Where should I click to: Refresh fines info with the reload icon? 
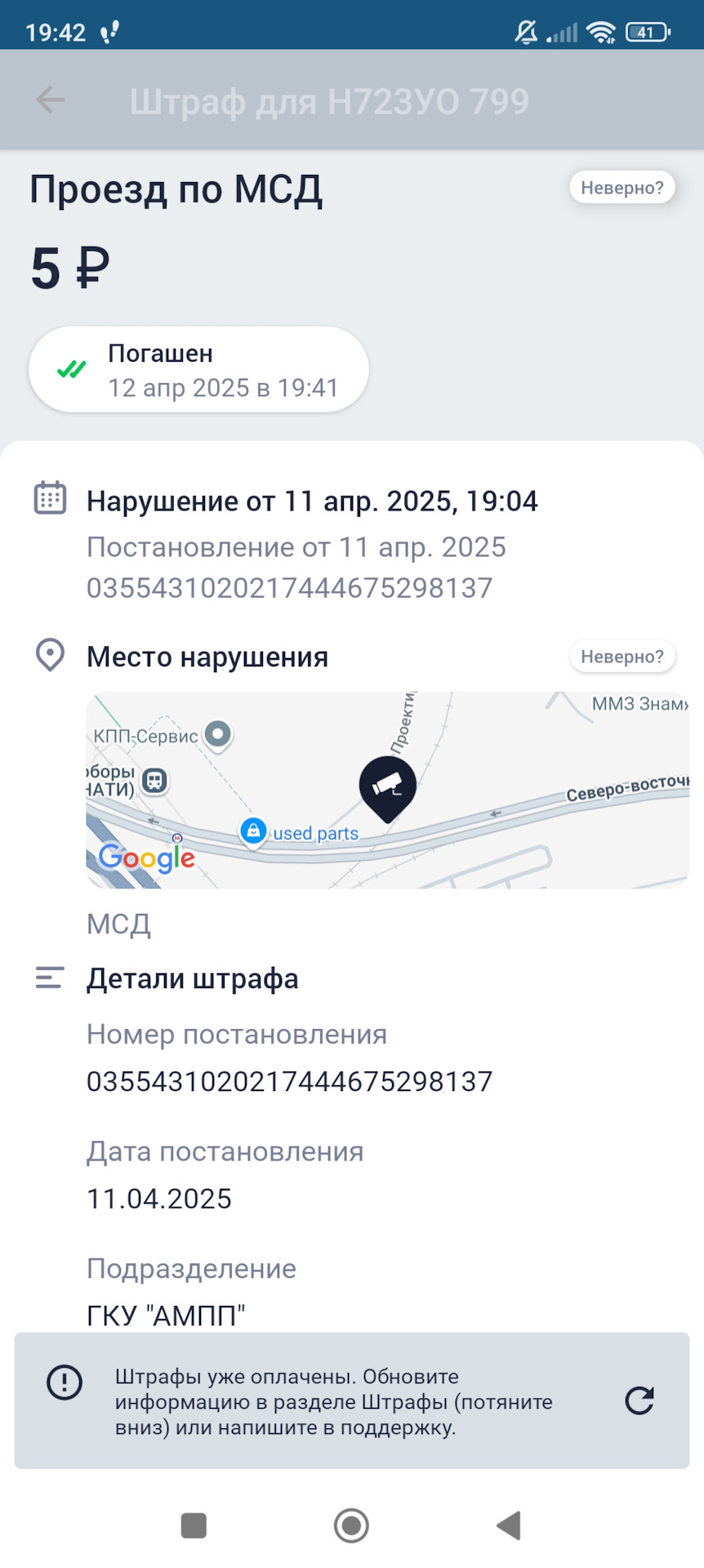(x=639, y=1401)
